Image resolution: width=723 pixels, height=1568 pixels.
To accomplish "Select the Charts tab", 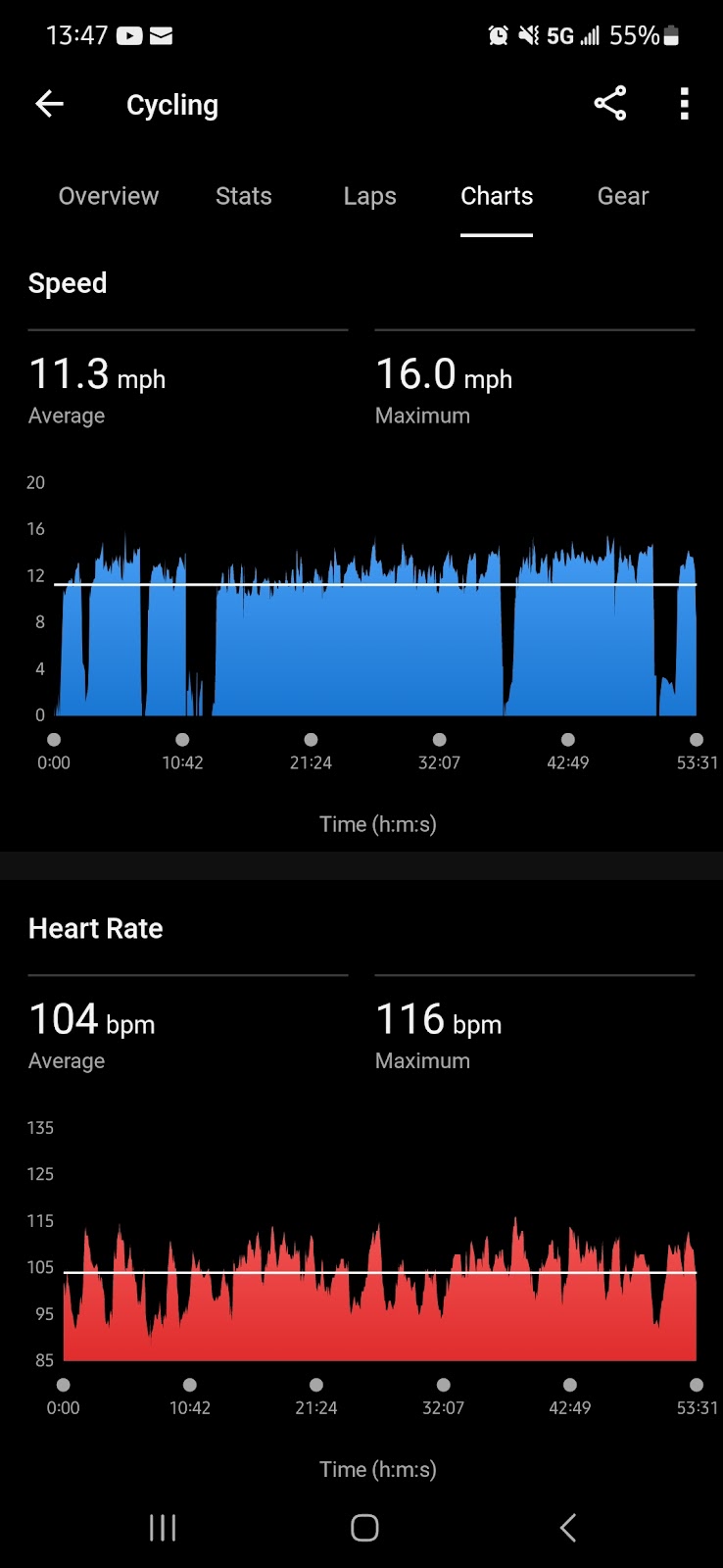I will click(497, 196).
